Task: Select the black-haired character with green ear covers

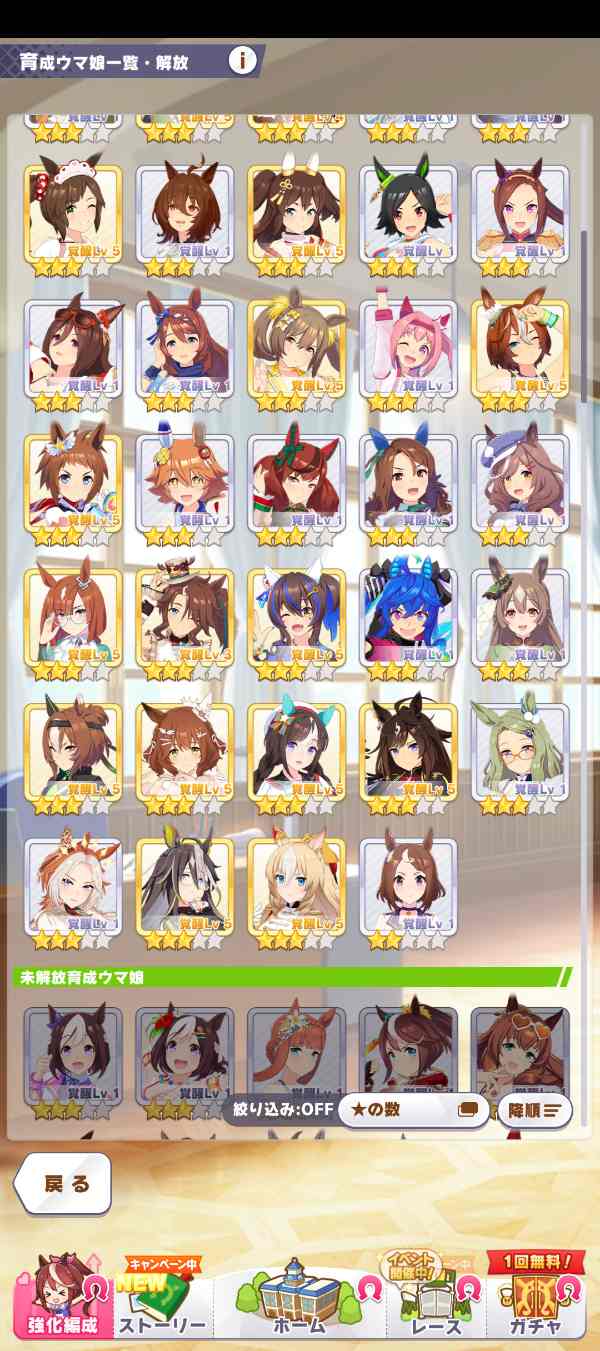Action: point(408,213)
